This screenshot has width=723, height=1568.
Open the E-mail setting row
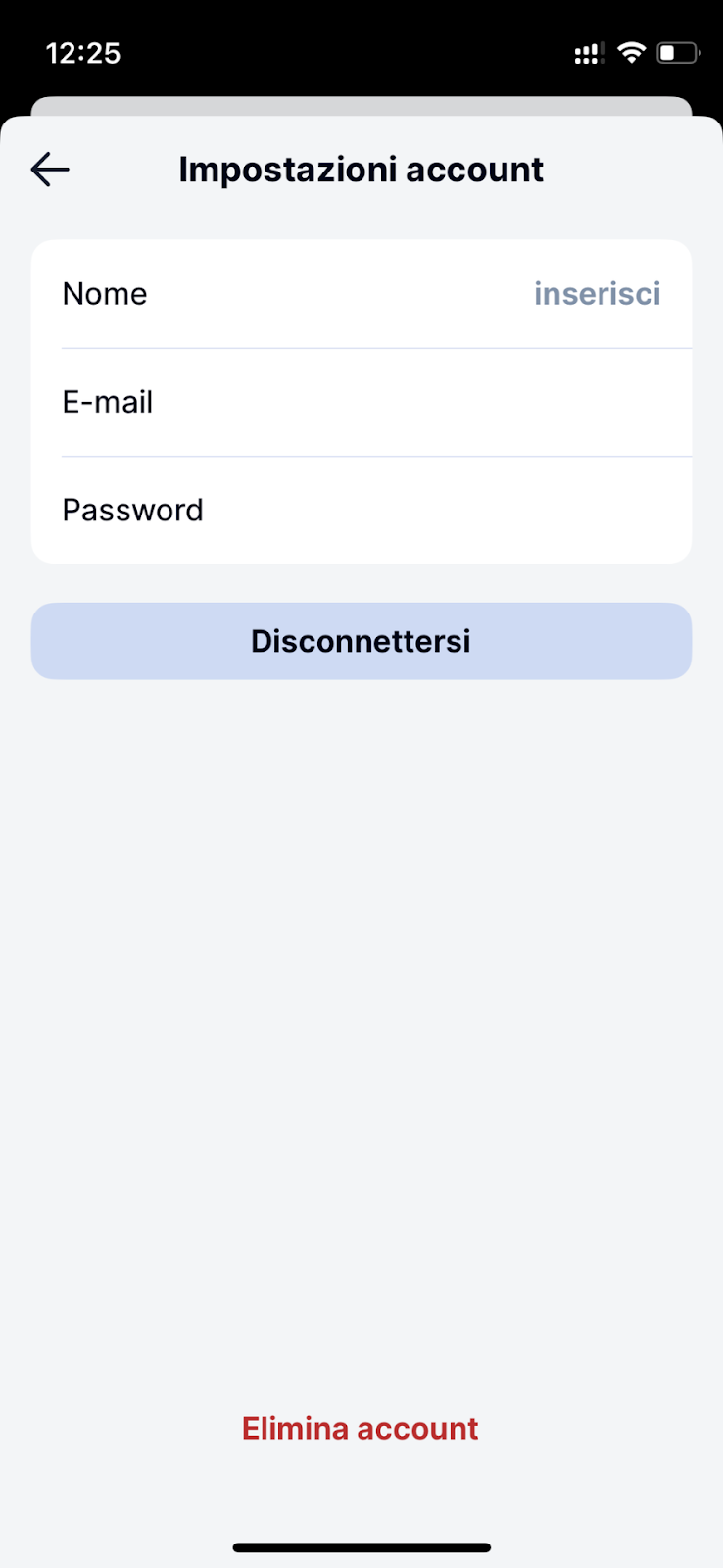click(x=361, y=402)
